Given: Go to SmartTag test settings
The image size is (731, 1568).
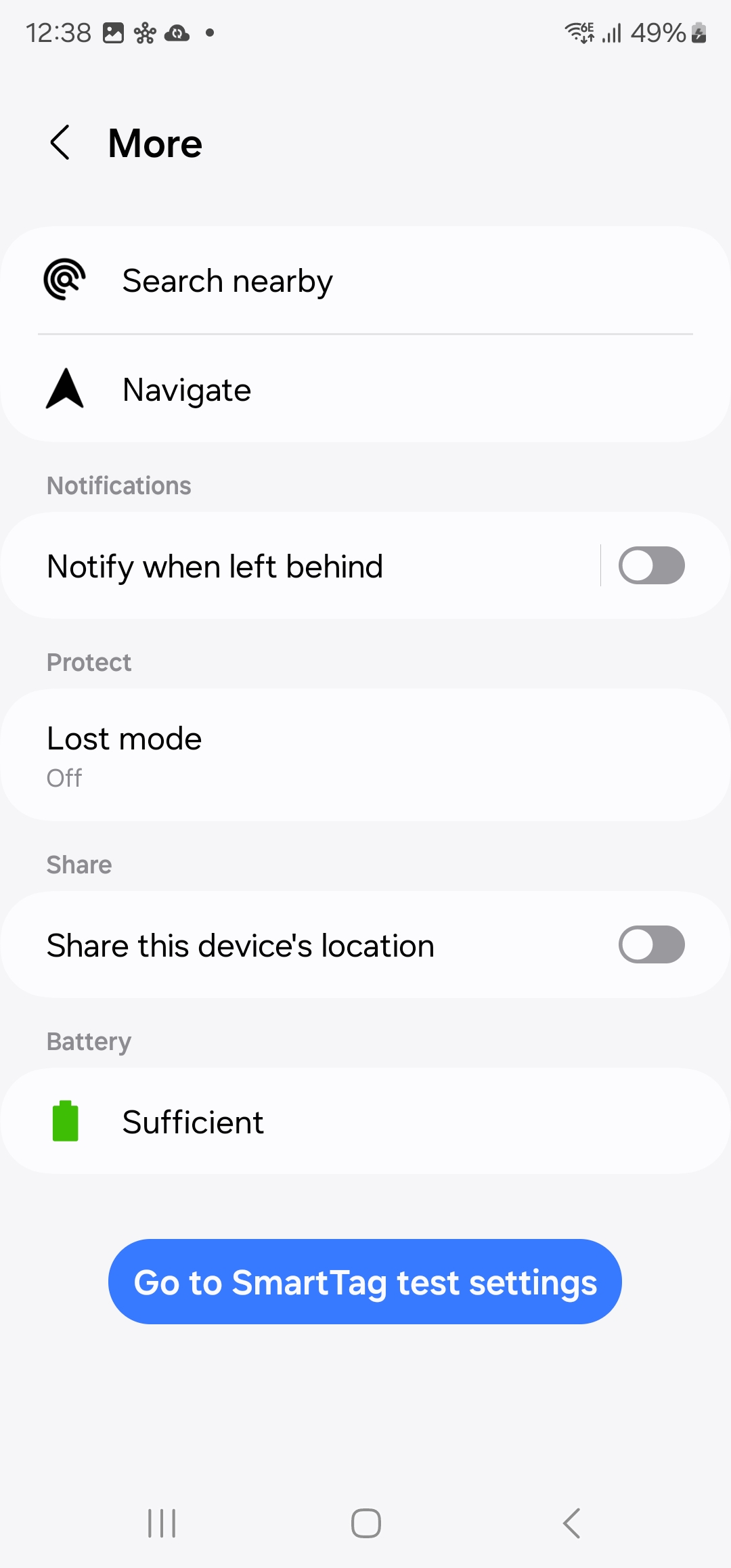Looking at the screenshot, I should (365, 1282).
